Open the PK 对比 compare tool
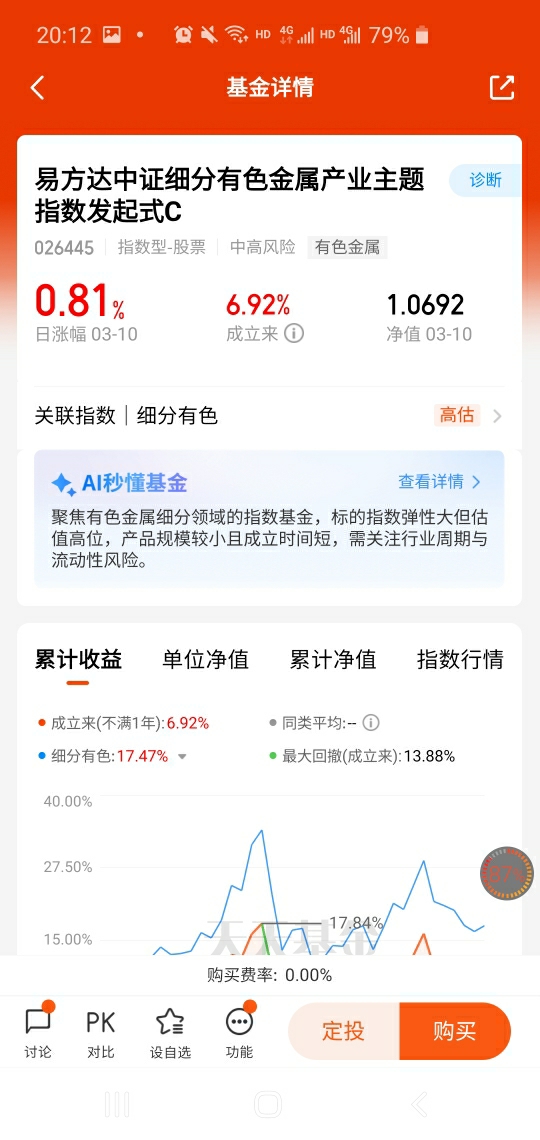This screenshot has height=1140, width=540. (100, 1032)
